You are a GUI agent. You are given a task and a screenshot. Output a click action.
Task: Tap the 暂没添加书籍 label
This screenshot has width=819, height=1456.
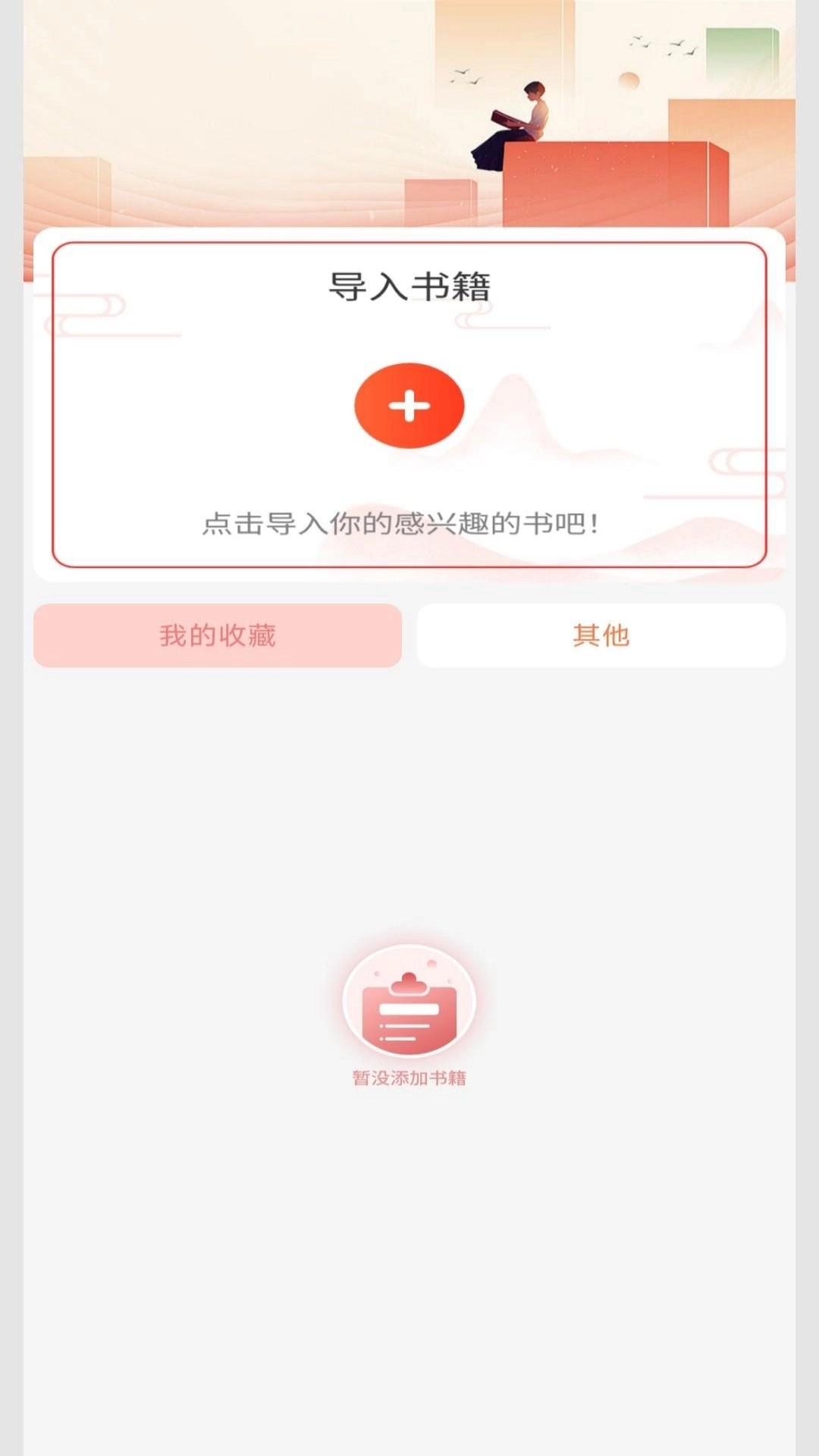tap(409, 1076)
